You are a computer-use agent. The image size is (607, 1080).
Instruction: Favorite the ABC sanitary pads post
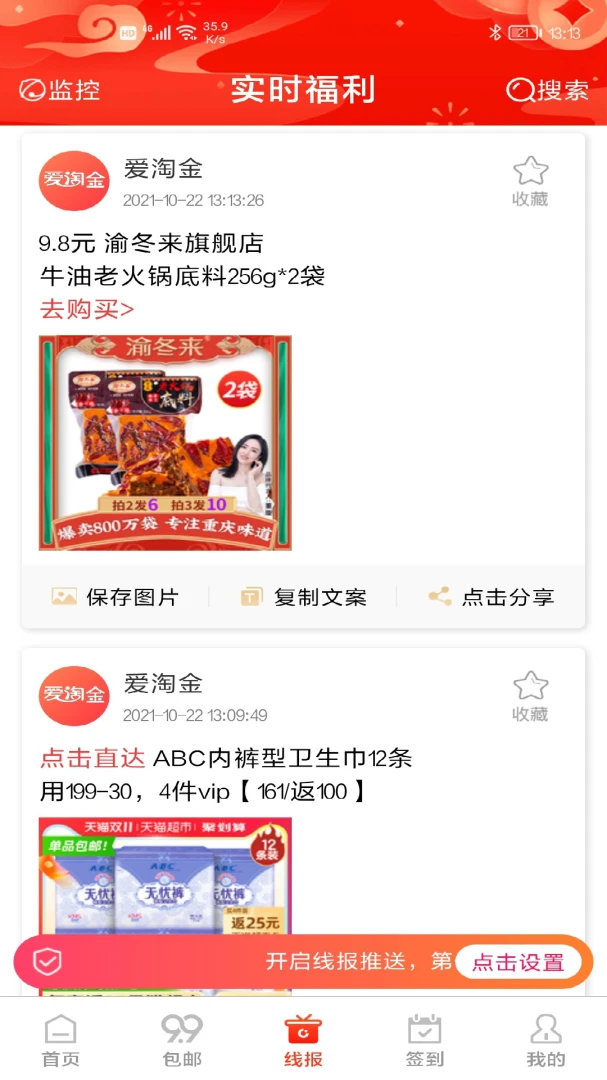[x=530, y=696]
